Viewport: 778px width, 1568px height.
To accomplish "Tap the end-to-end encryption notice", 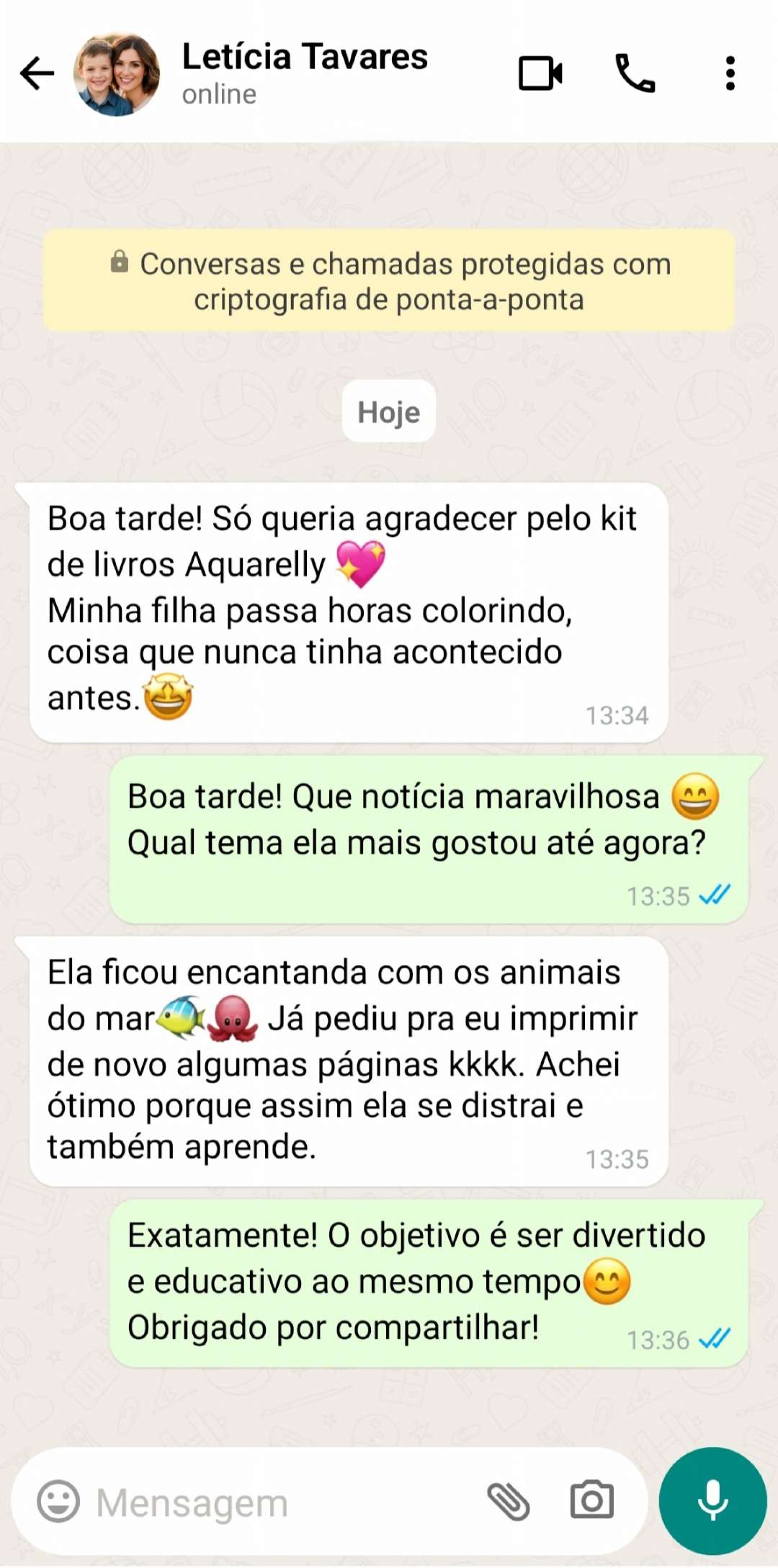I will 389,281.
